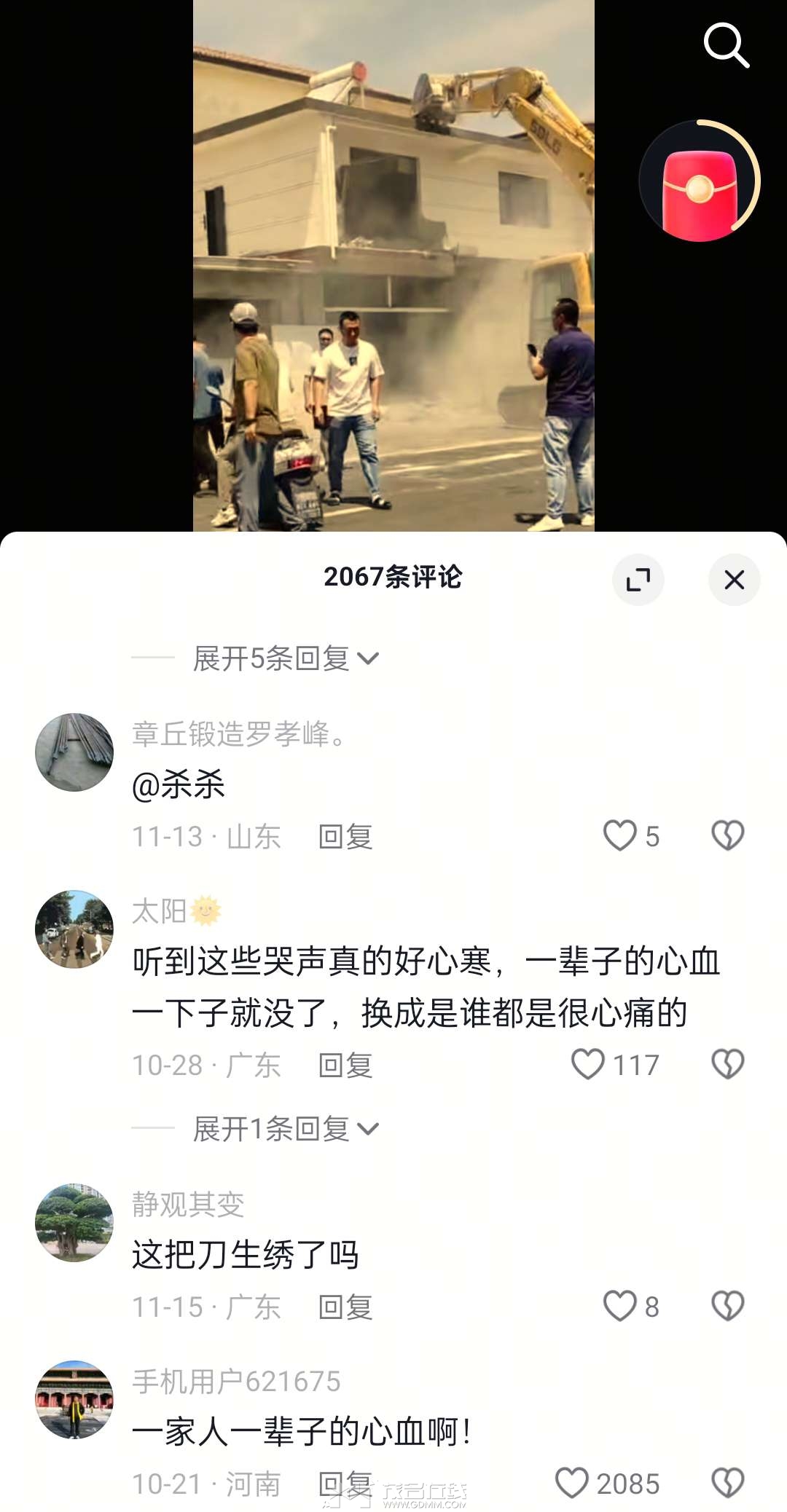This screenshot has height=1512, width=787.
Task: Close the comments panel
Action: pyautogui.click(x=734, y=580)
